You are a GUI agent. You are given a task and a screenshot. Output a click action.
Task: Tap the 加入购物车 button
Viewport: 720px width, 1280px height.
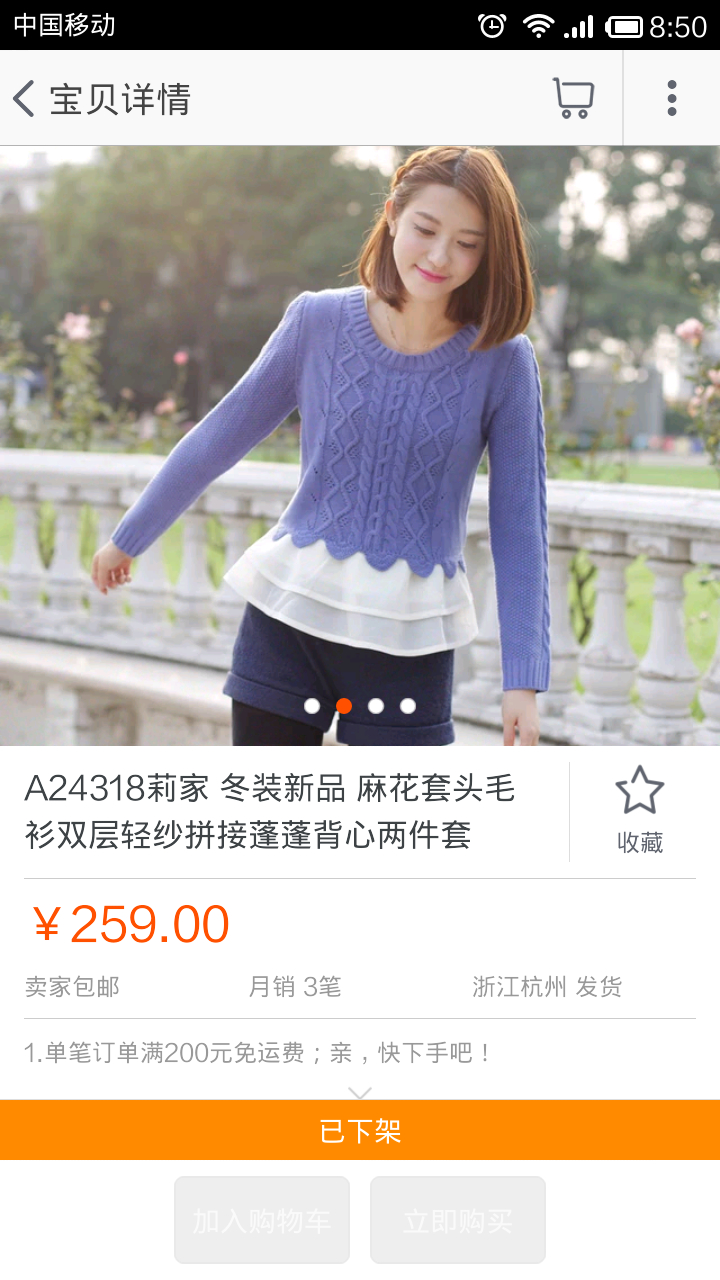262,1220
